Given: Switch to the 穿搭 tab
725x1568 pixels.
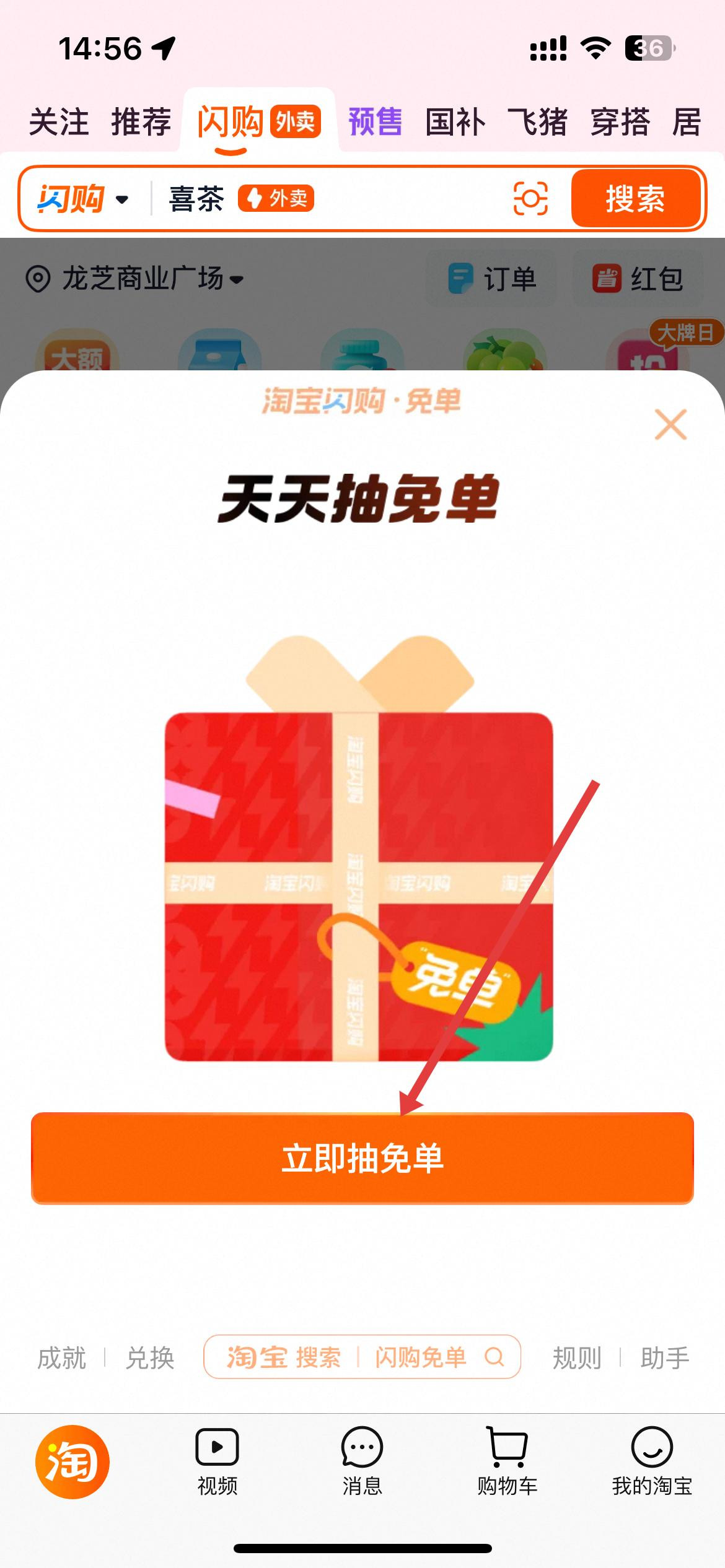Looking at the screenshot, I should coord(620,121).
